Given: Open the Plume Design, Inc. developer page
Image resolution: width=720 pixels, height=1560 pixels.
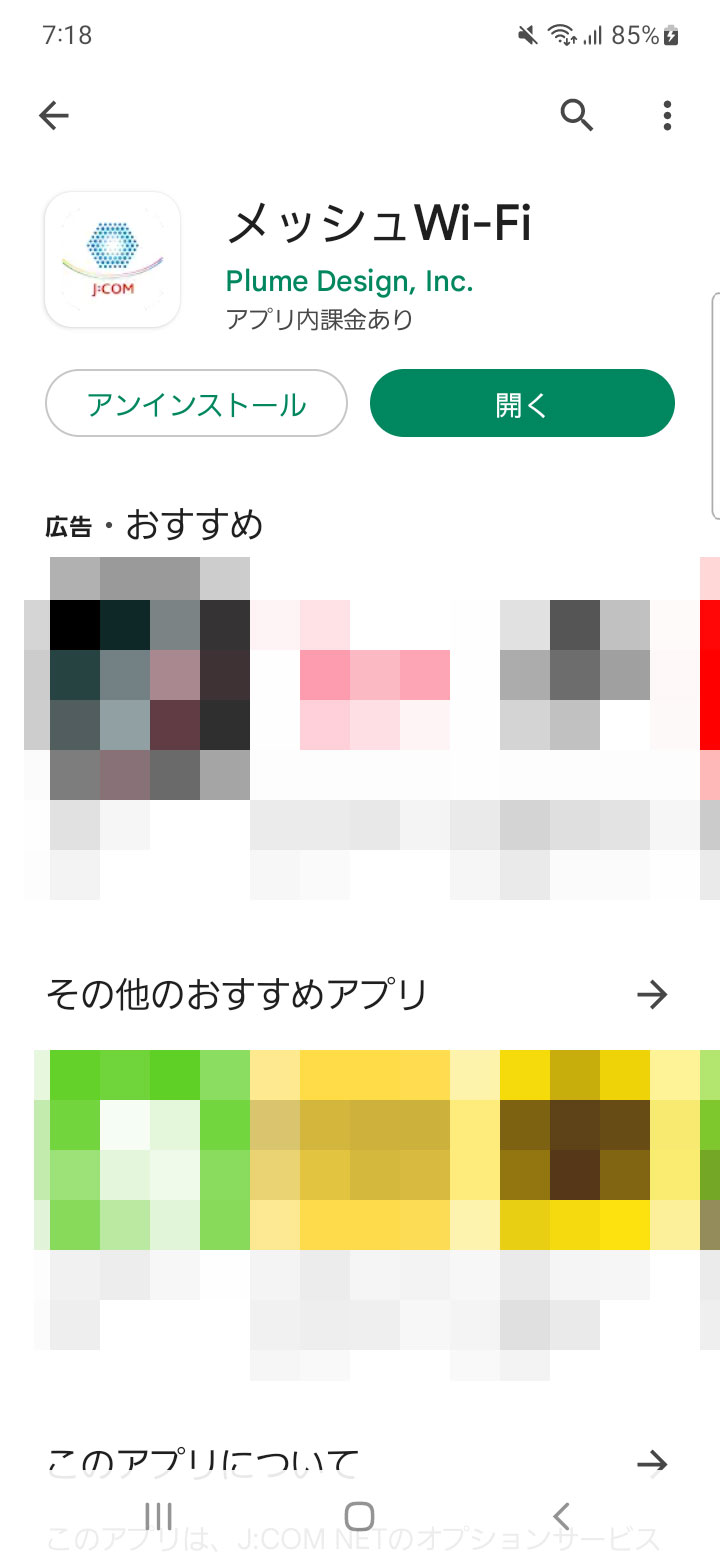Looking at the screenshot, I should tap(349, 281).
